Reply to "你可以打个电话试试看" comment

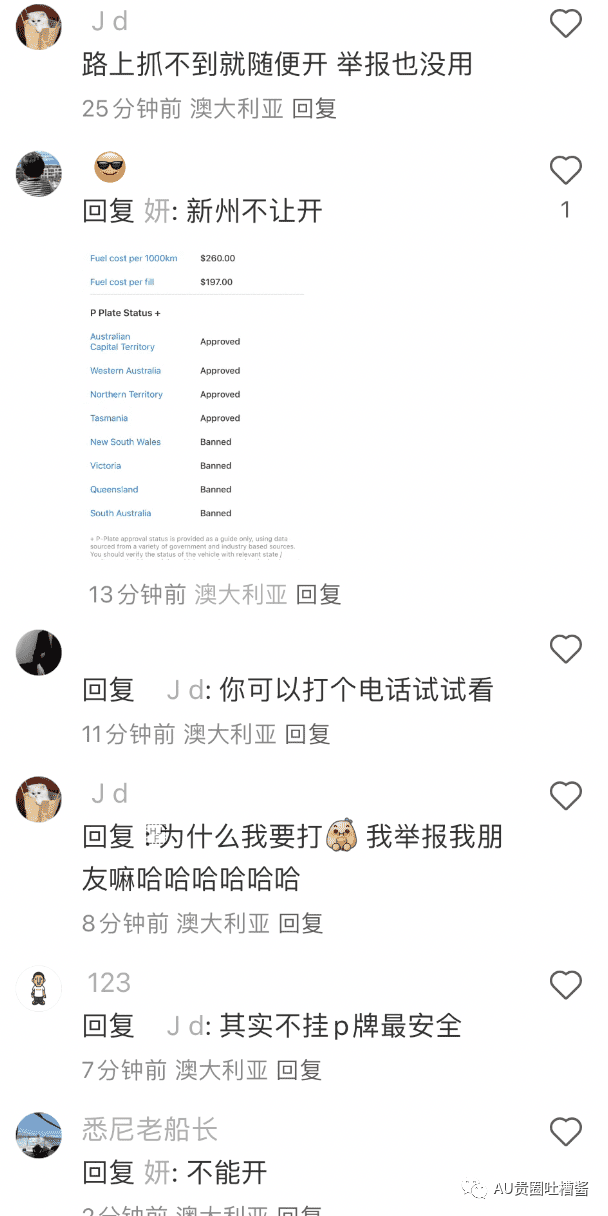(307, 735)
